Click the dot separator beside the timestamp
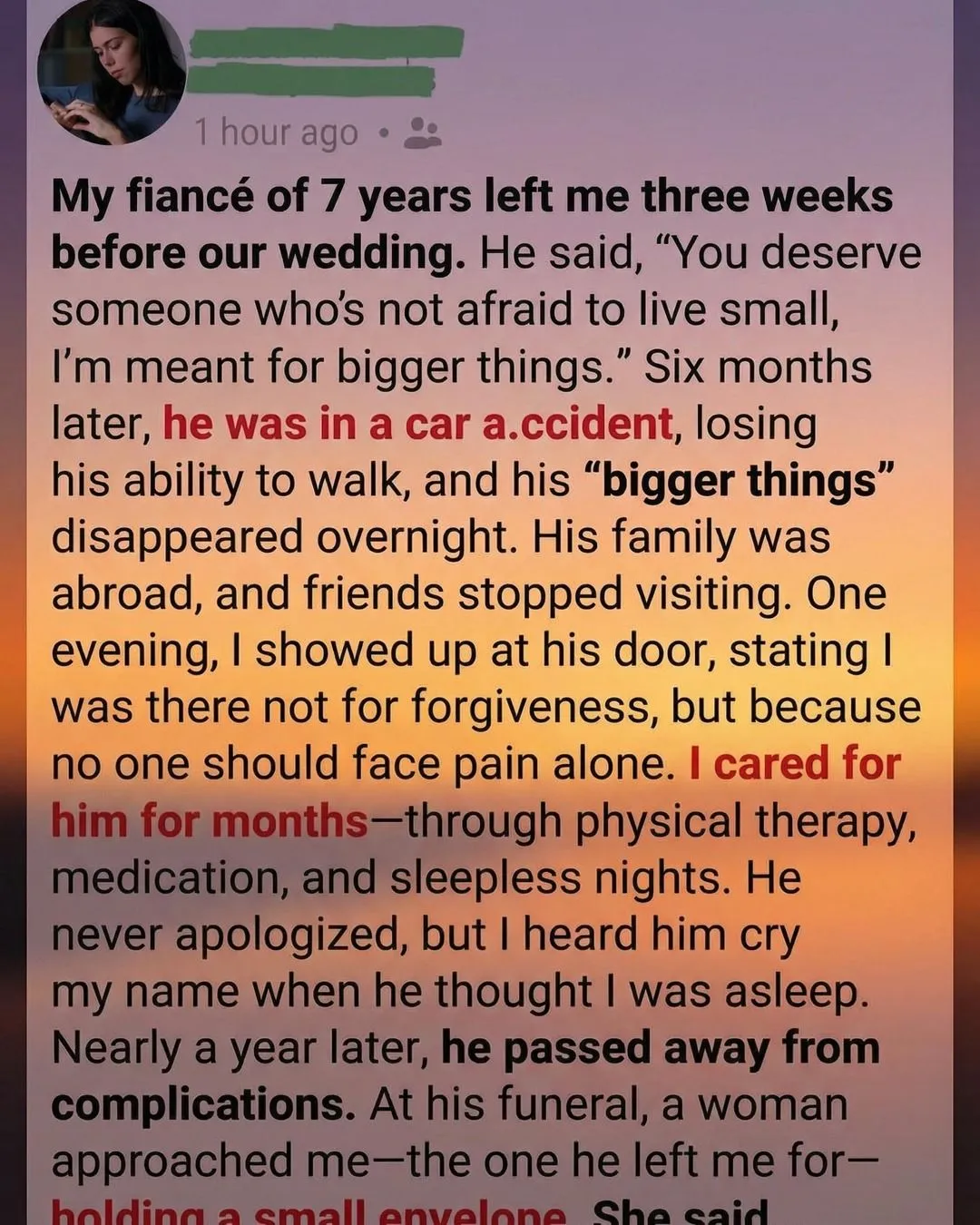This screenshot has width=980, height=1225. click(x=383, y=134)
